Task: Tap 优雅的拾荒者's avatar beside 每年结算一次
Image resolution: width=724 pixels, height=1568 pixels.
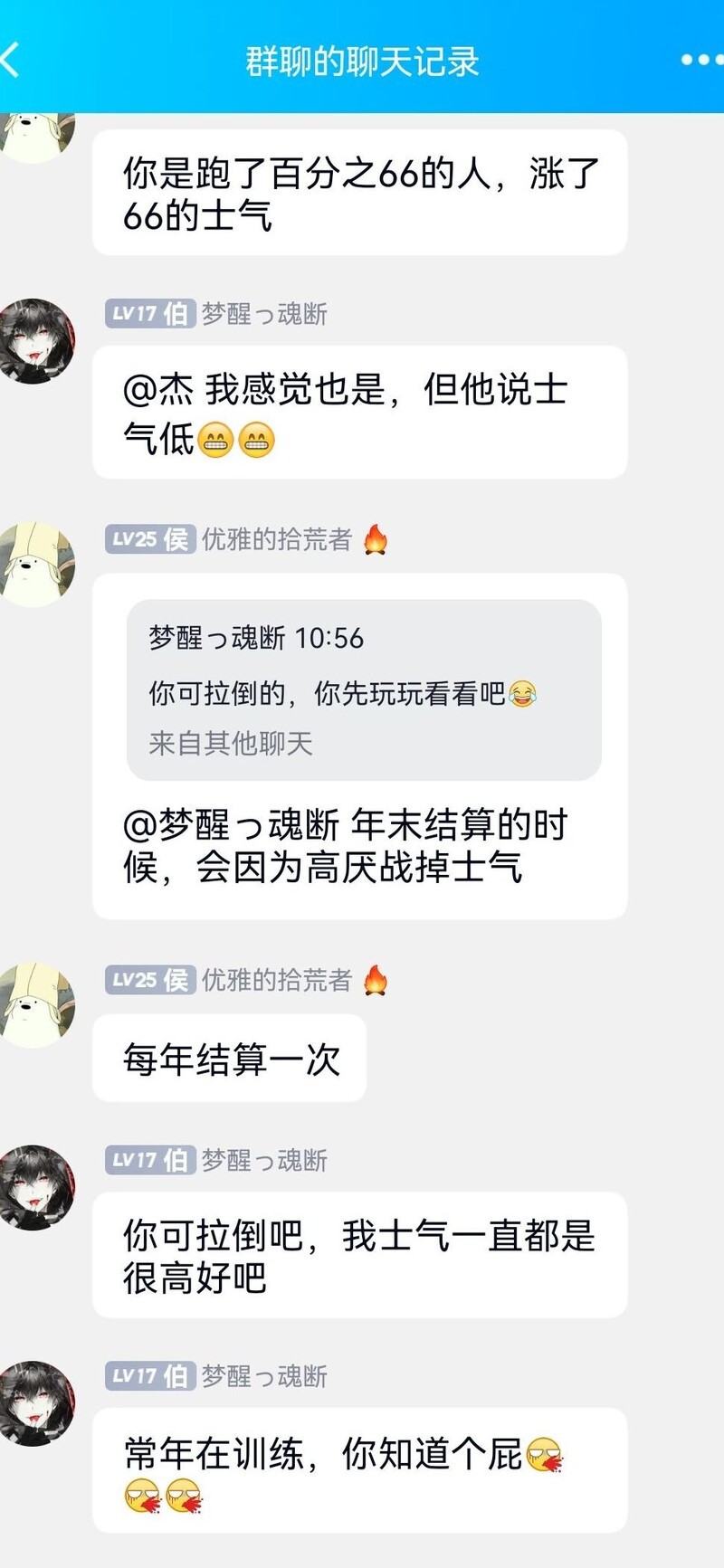Action: click(36, 1006)
